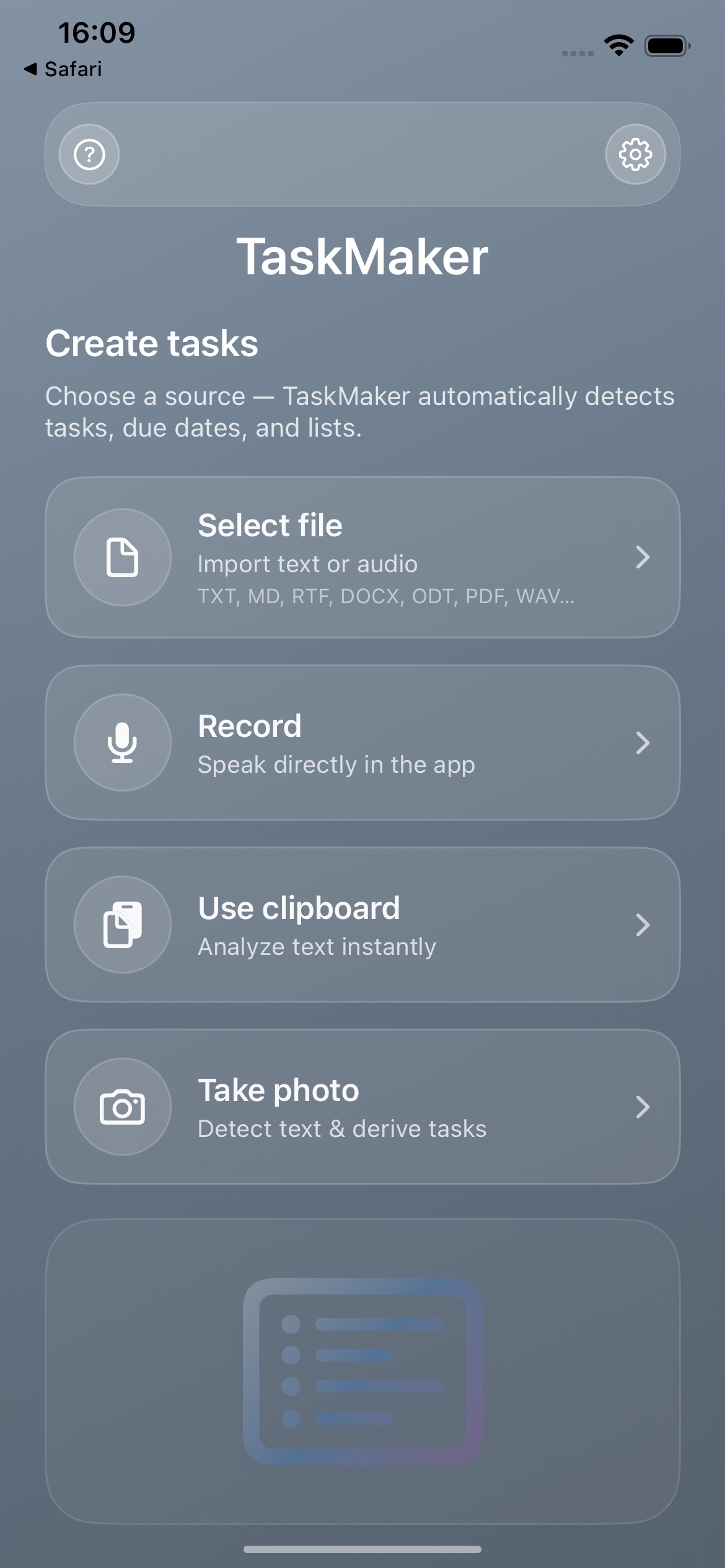Screen dimensions: 725x1568
Task: Open the Use clipboard chevron
Action: click(643, 925)
